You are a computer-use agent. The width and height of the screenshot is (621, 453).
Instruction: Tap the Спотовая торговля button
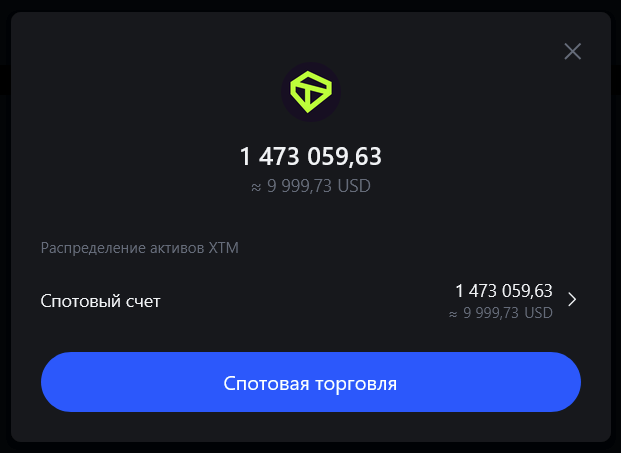click(x=310, y=383)
